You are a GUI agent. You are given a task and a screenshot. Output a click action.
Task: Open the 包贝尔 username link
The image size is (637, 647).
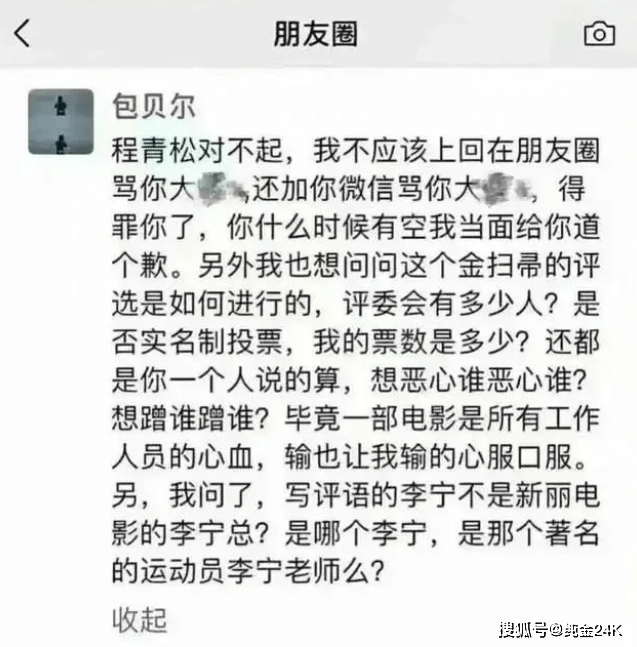154,105
